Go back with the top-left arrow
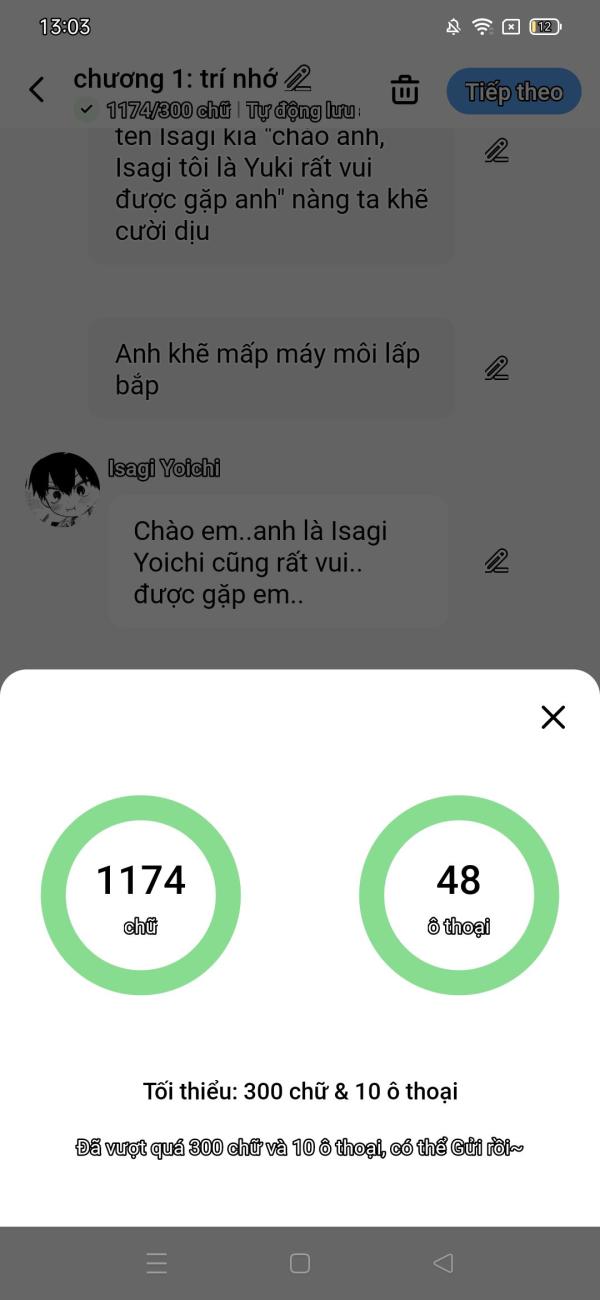The height and width of the screenshot is (1300, 600). 36,90
